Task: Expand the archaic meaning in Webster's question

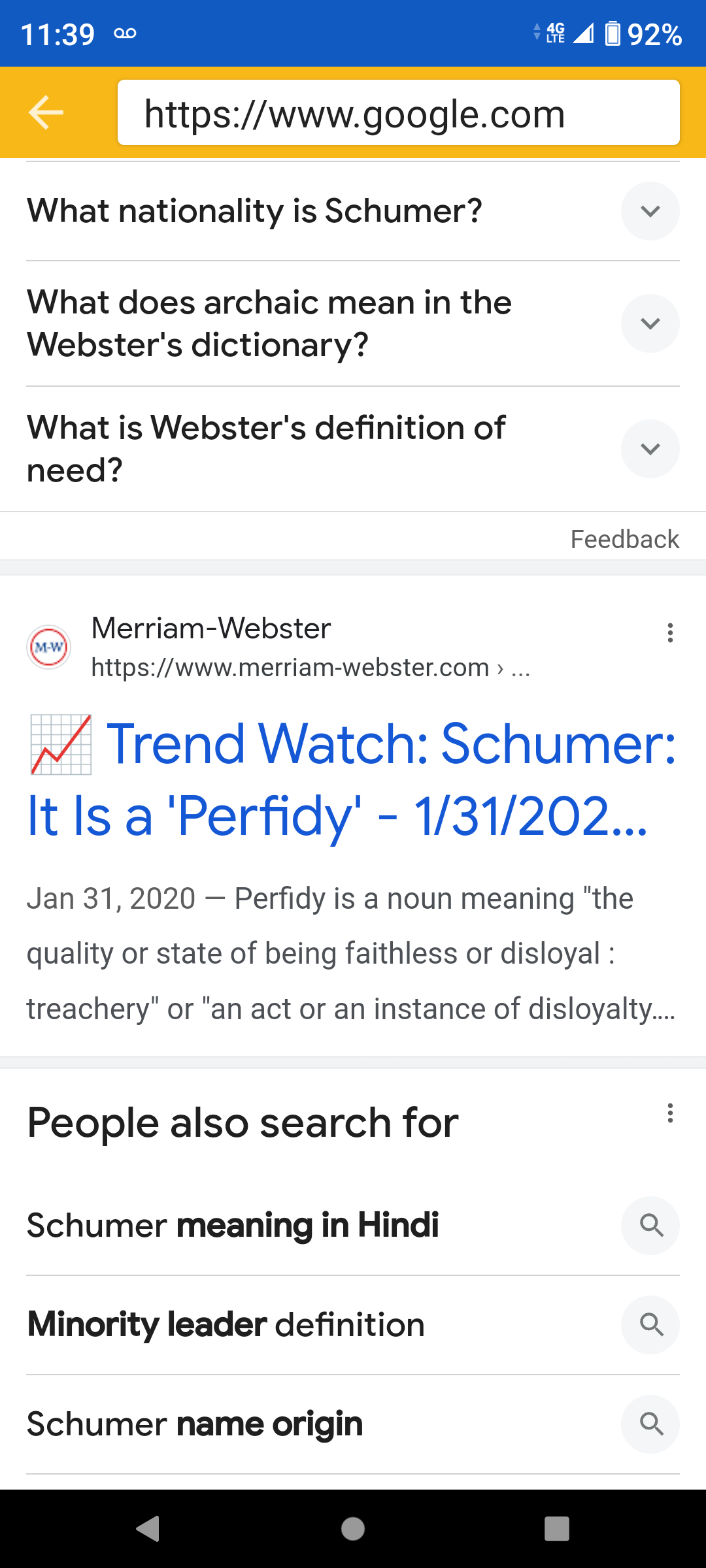Action: (x=650, y=323)
